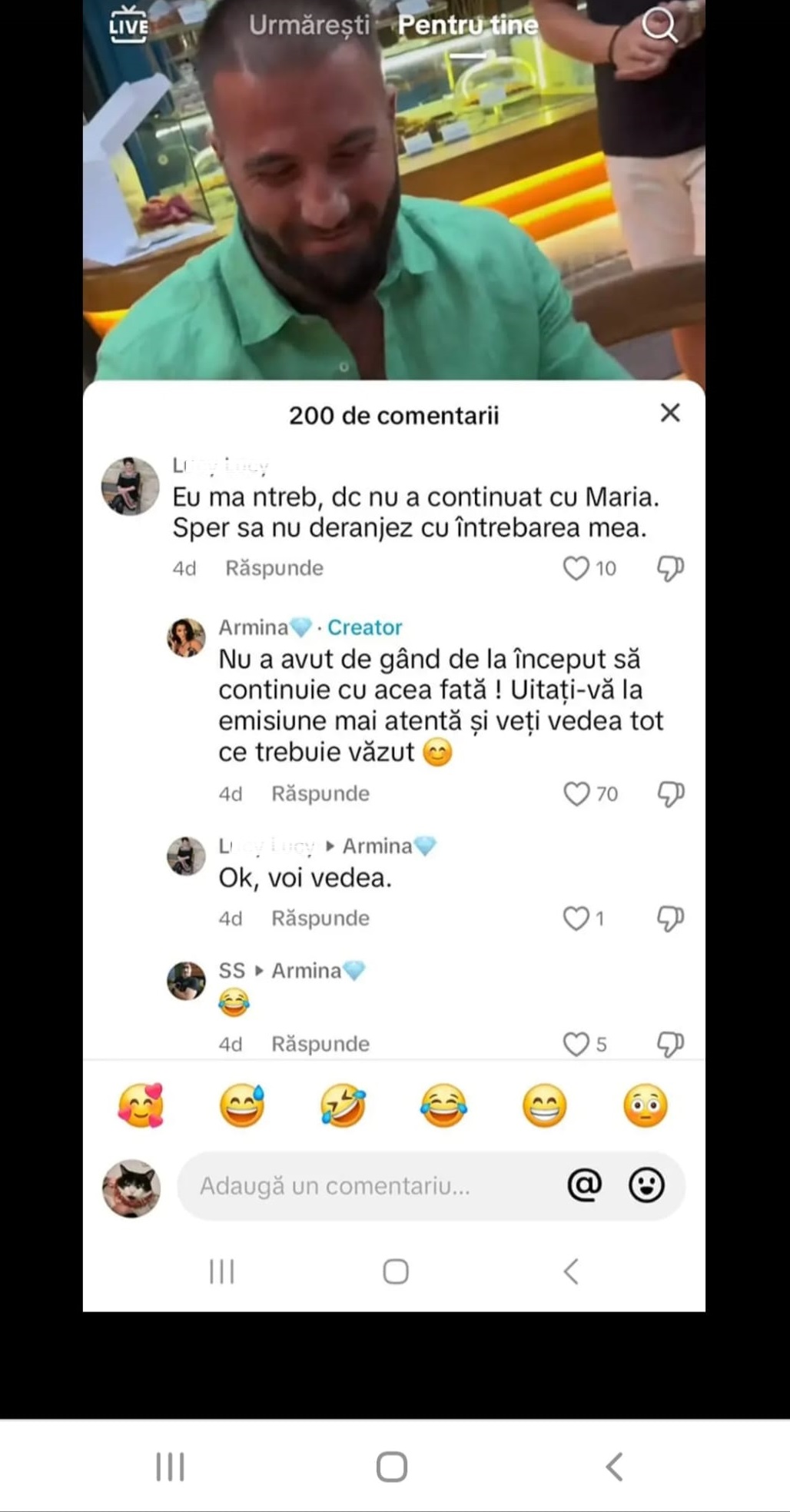Dislike the comment about Maria
The width and height of the screenshot is (790, 1512).
pyautogui.click(x=670, y=568)
